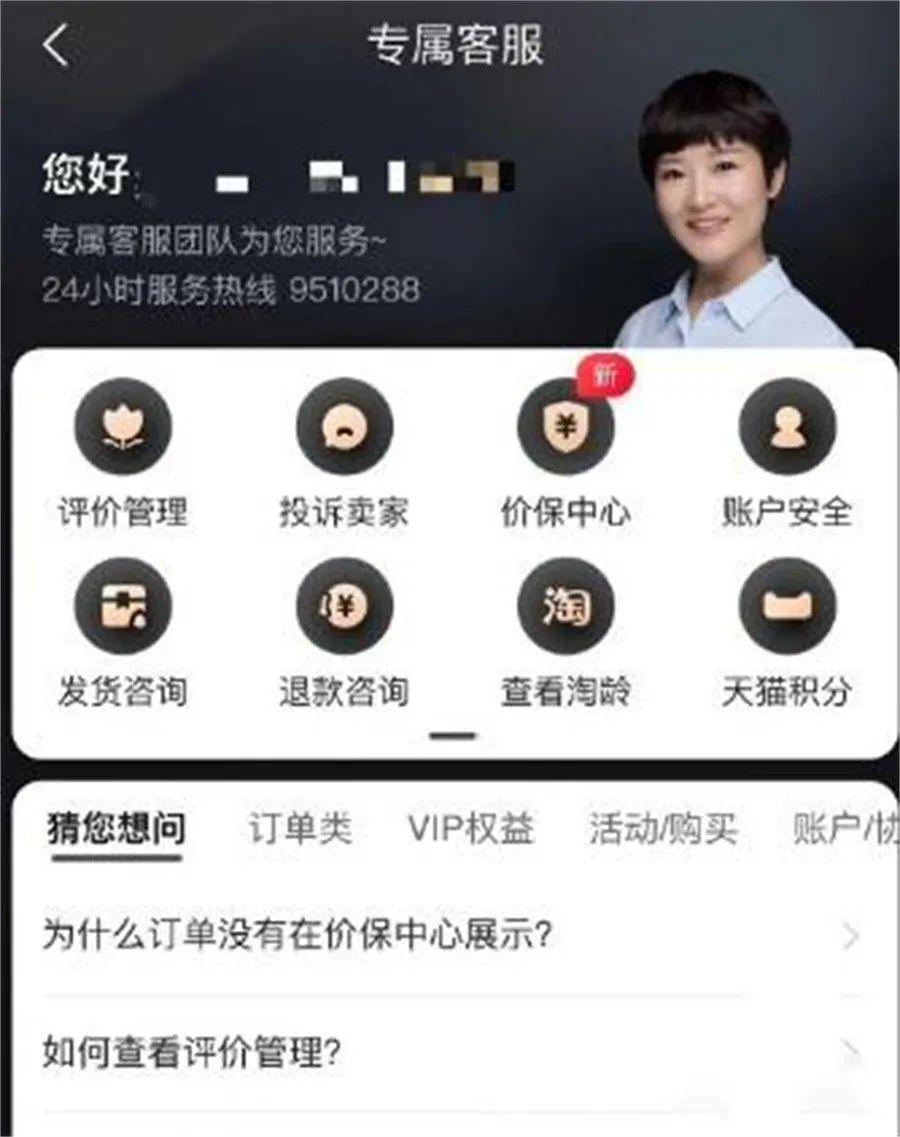The height and width of the screenshot is (1137, 900).
Task: Tap the 天猫积分 (Tmall points) icon
Action: tap(788, 608)
